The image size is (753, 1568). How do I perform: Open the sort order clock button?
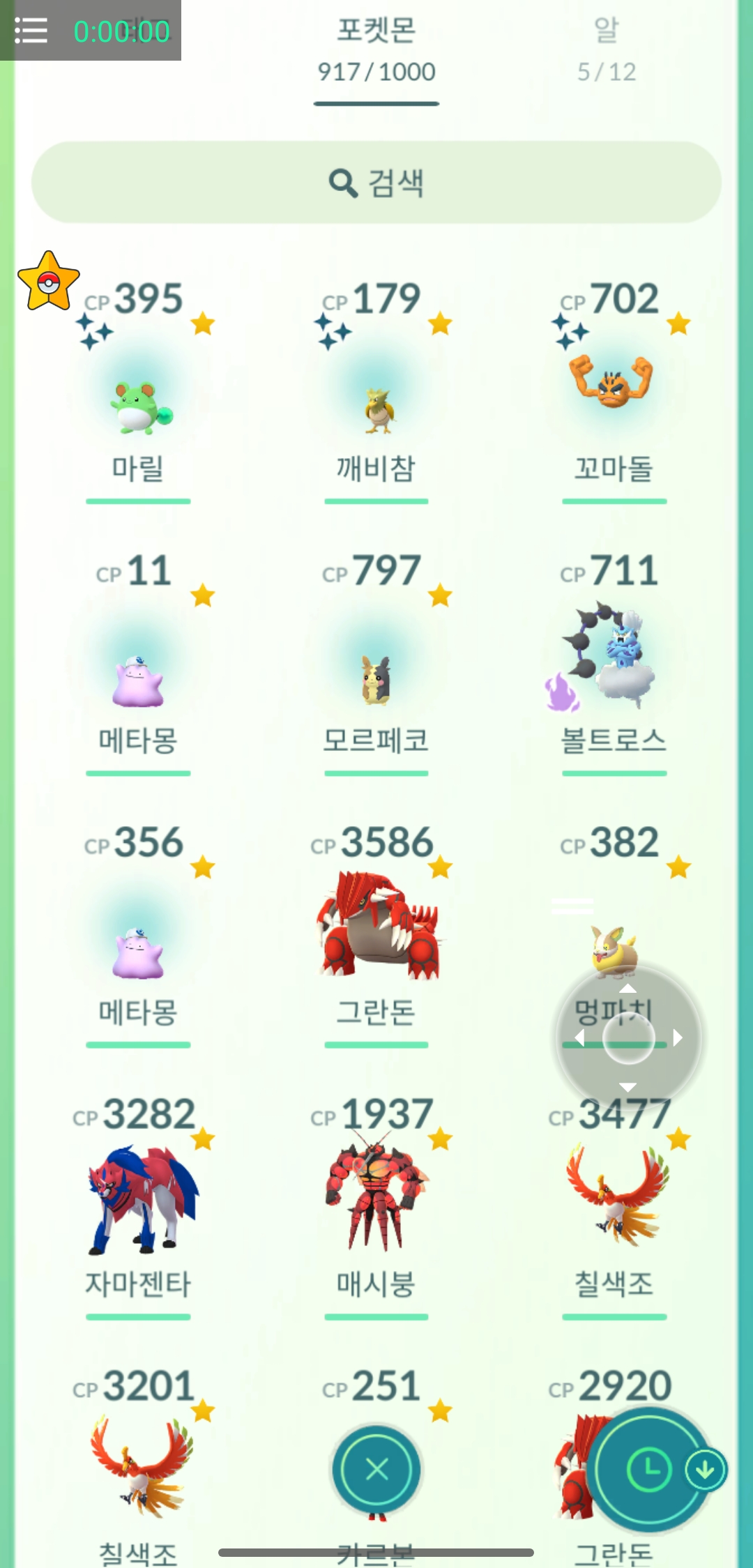[x=648, y=1470]
